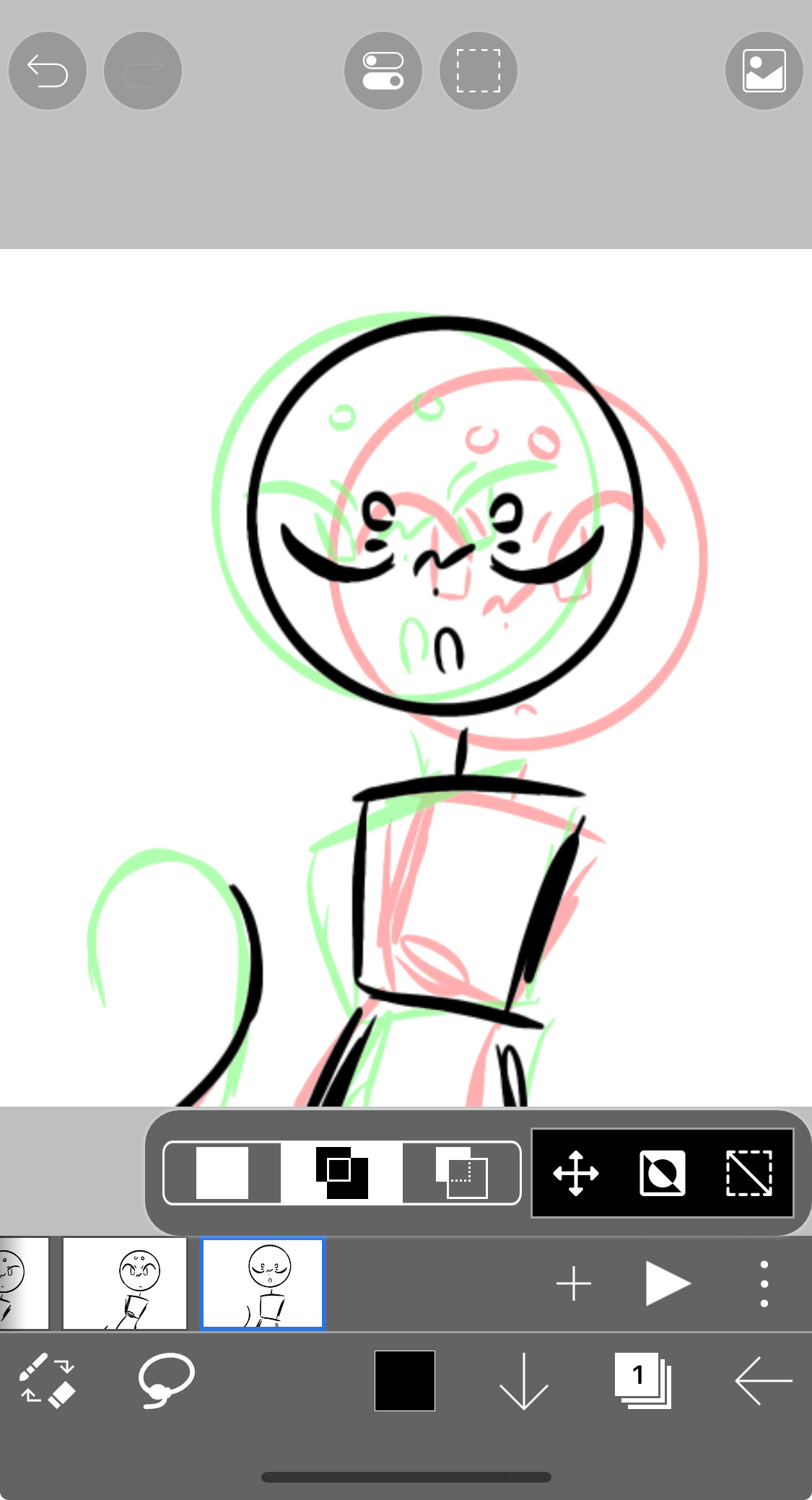
Task: Select the single white frame option
Action: [x=222, y=1173]
